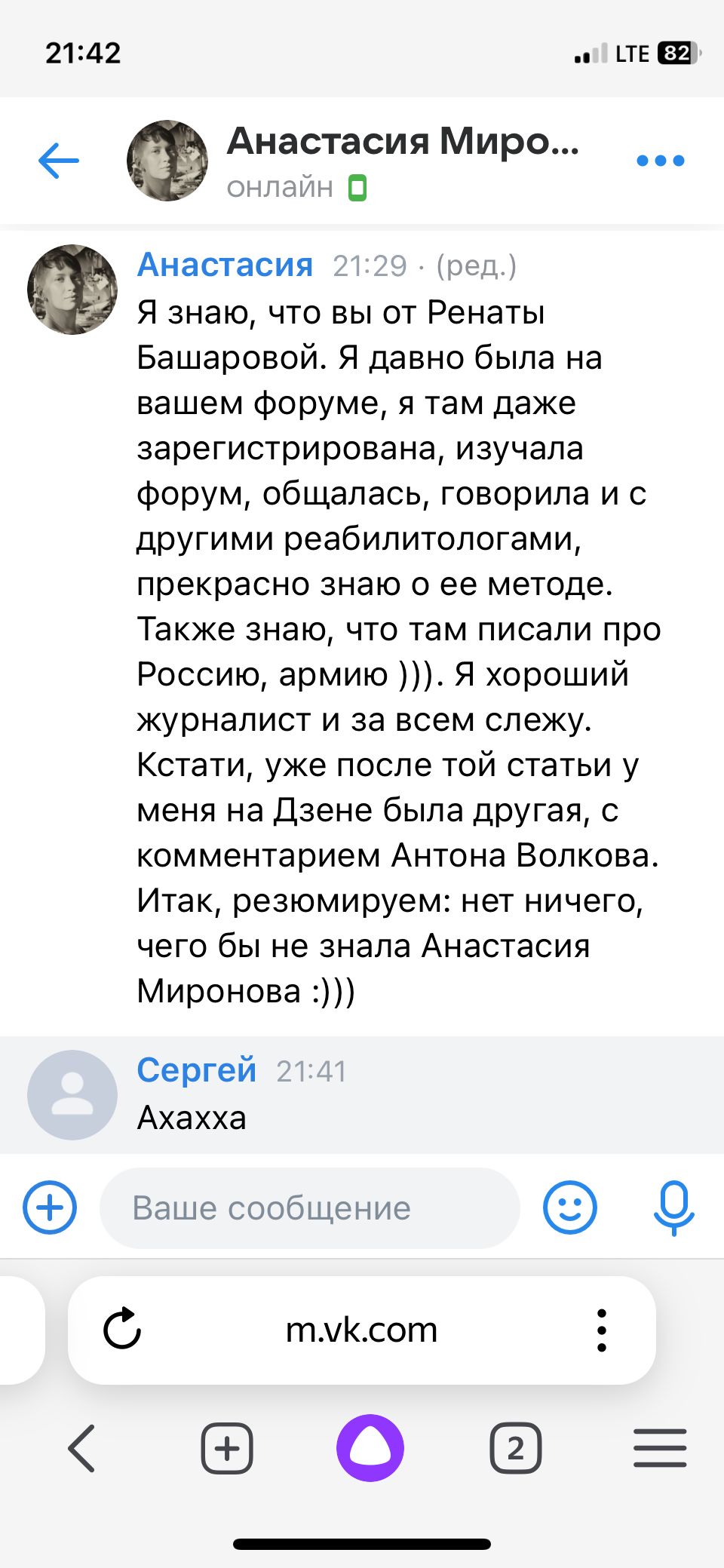Open the address bar's vertical dots menu
Screen dimensions: 724x1568
pos(601,1330)
